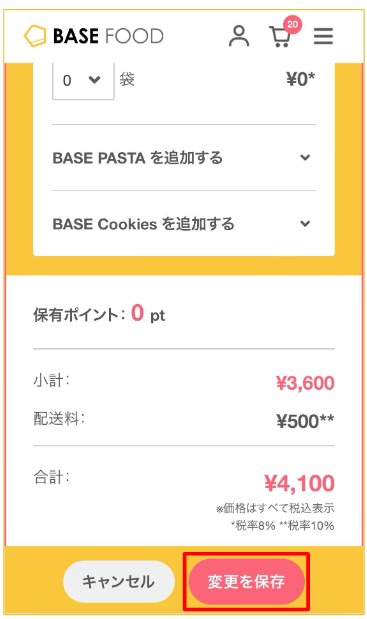Screen dimensions: 367x619
Task: Expand BASE Cookies を追加する section
Action: 184,224
